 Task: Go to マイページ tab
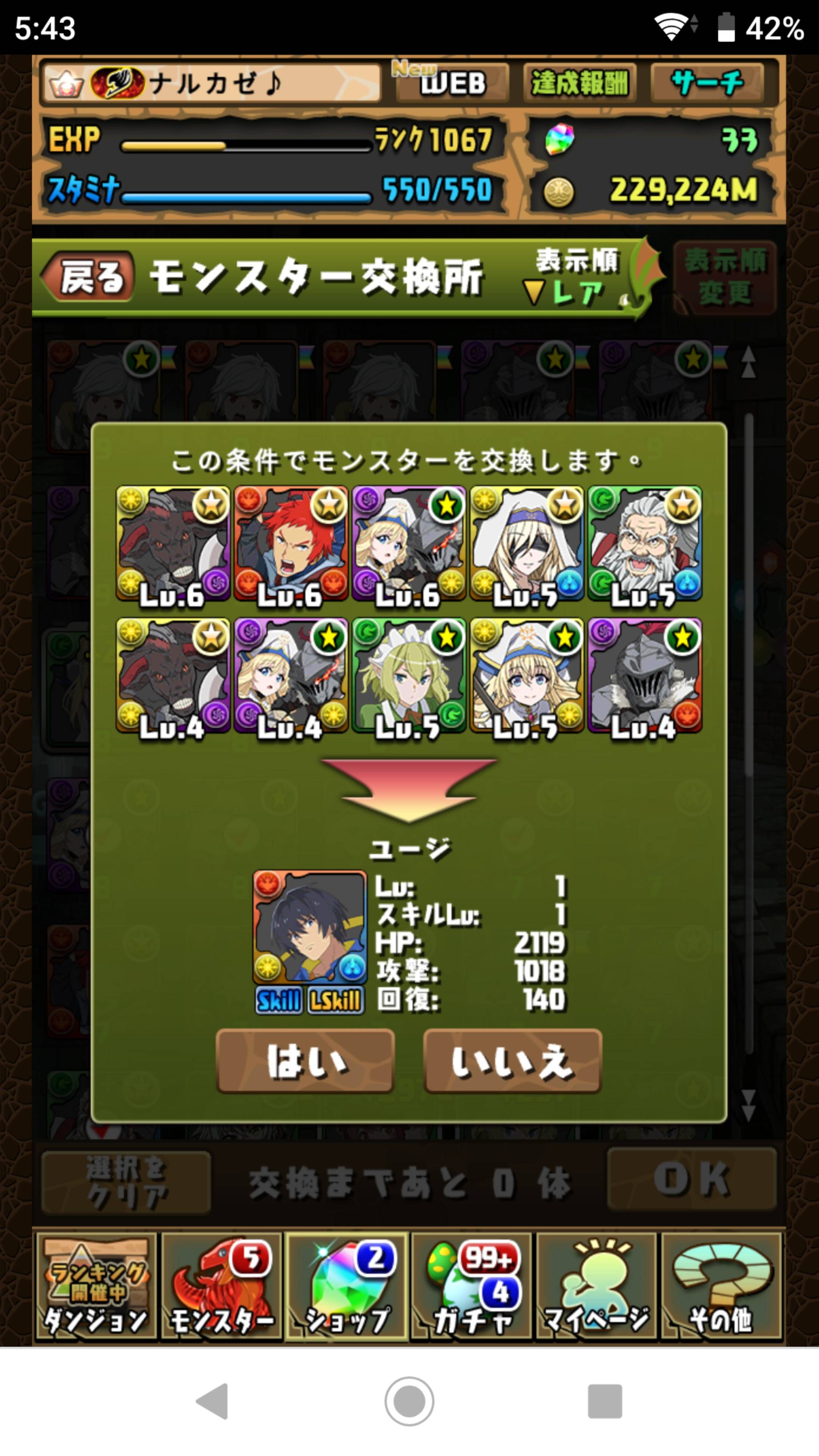[x=596, y=1286]
